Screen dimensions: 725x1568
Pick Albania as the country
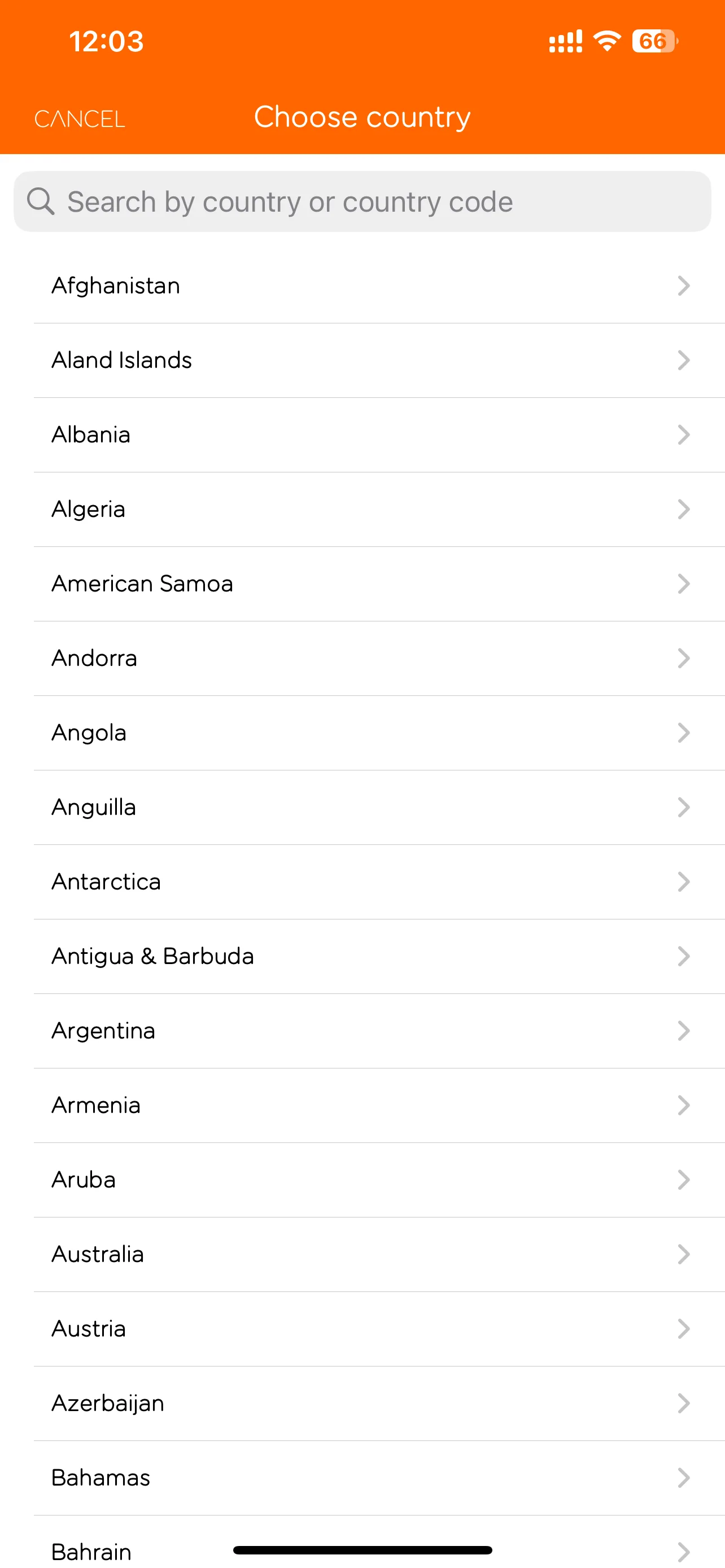point(362,435)
